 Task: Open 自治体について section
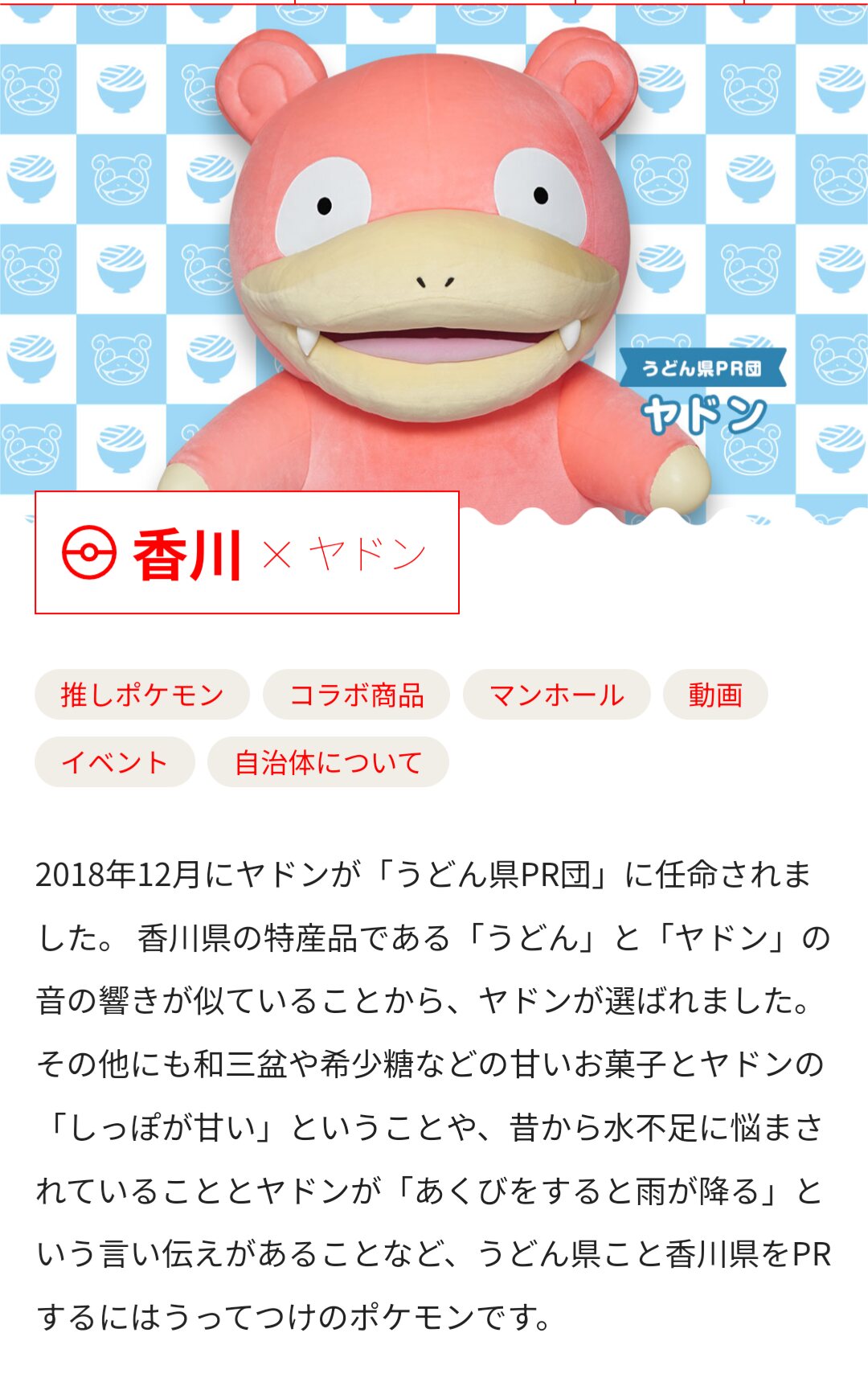[328, 762]
